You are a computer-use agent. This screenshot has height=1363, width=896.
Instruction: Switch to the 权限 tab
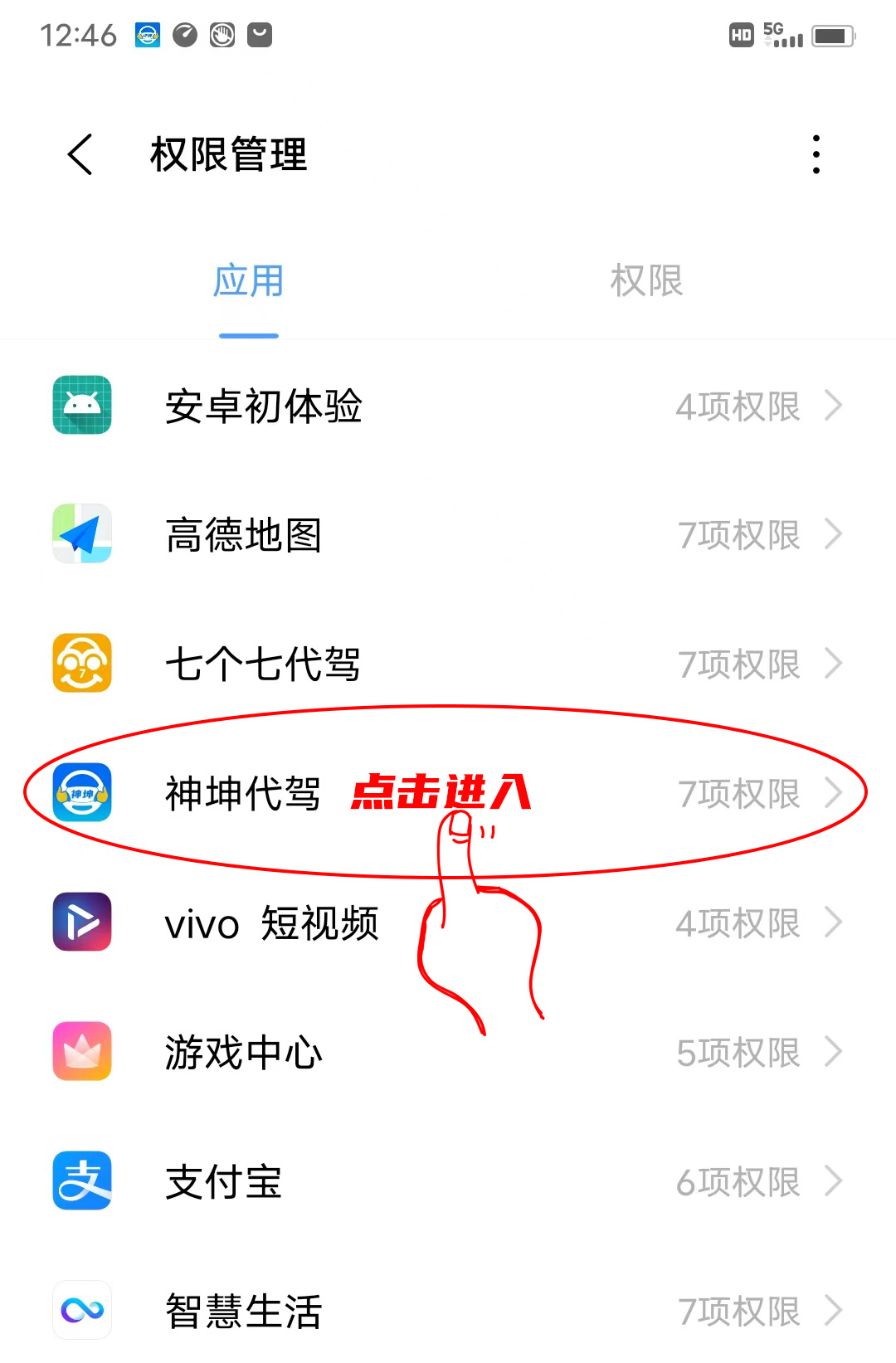pos(646,281)
